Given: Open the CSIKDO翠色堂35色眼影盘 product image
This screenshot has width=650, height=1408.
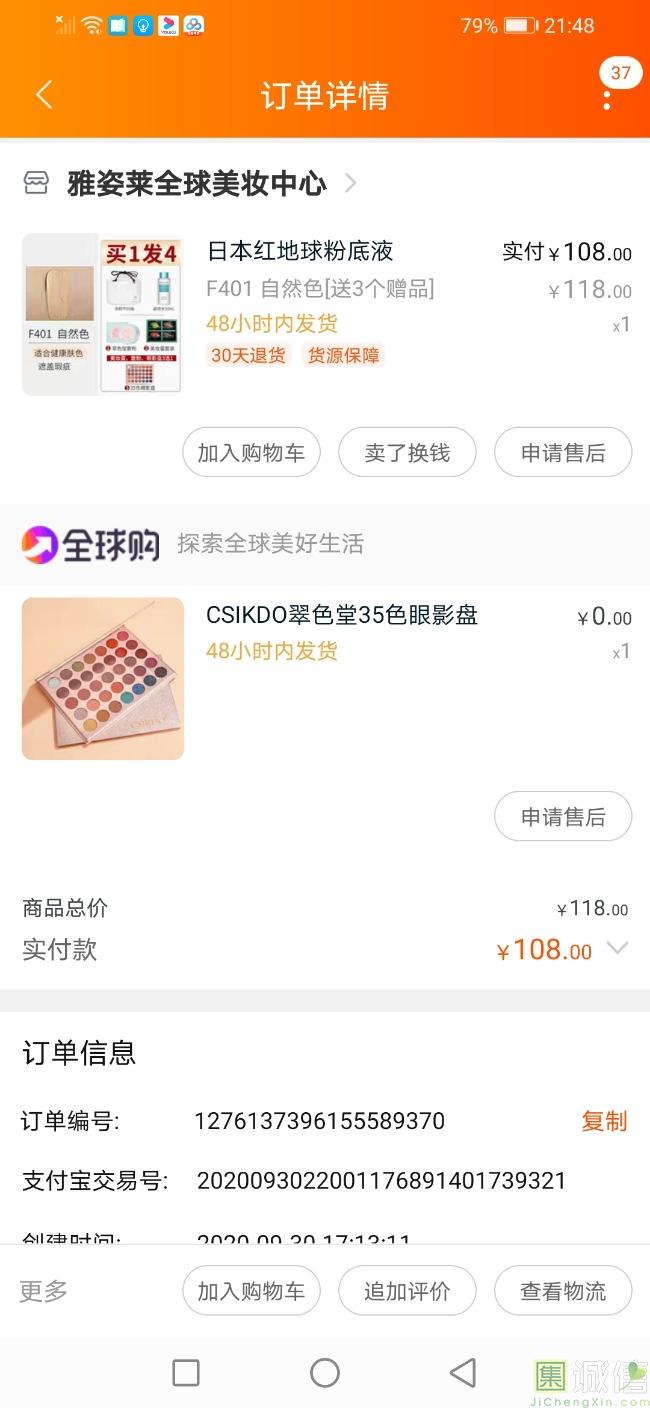Looking at the screenshot, I should (103, 679).
